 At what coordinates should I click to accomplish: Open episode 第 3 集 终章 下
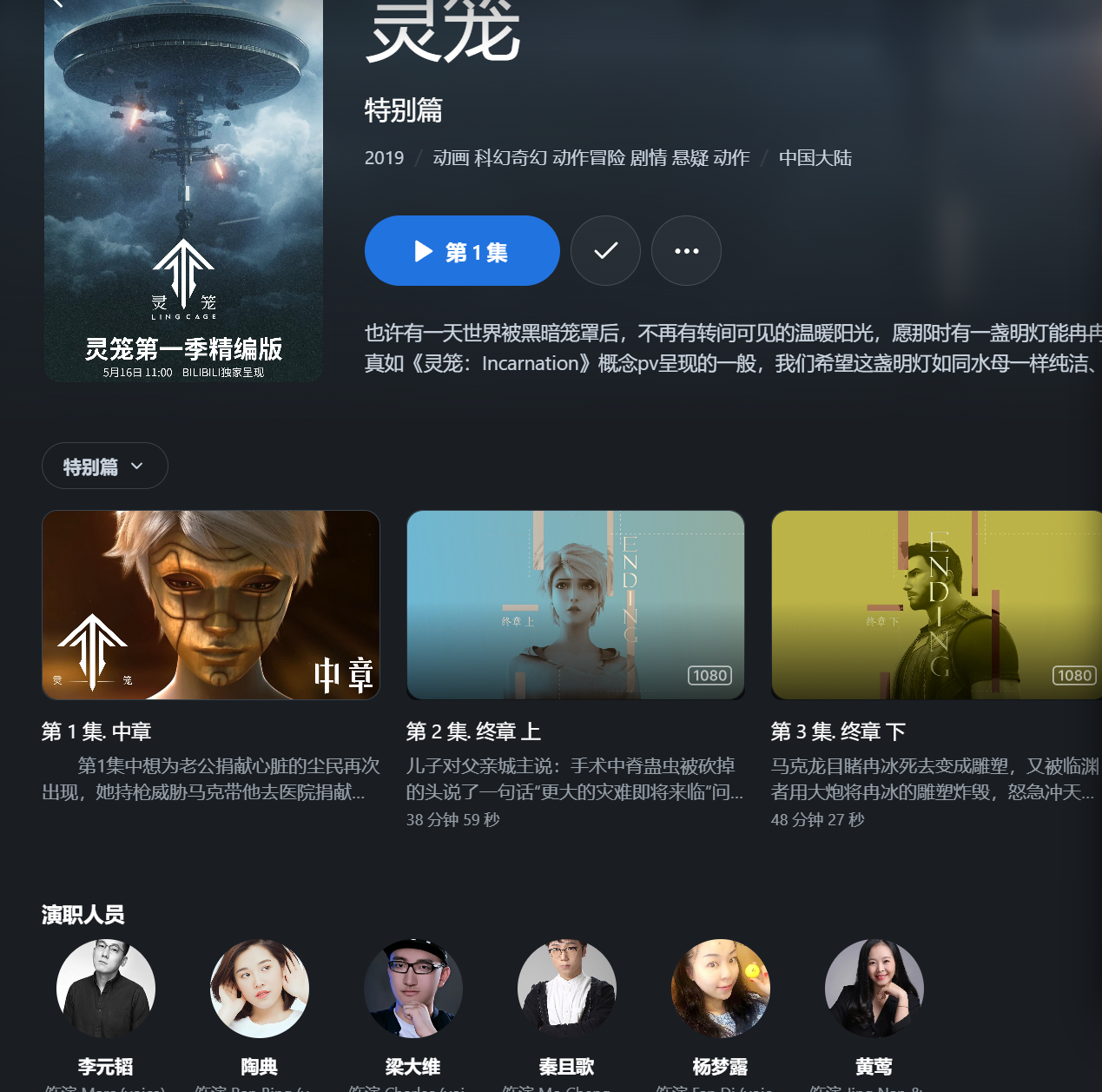click(x=936, y=606)
